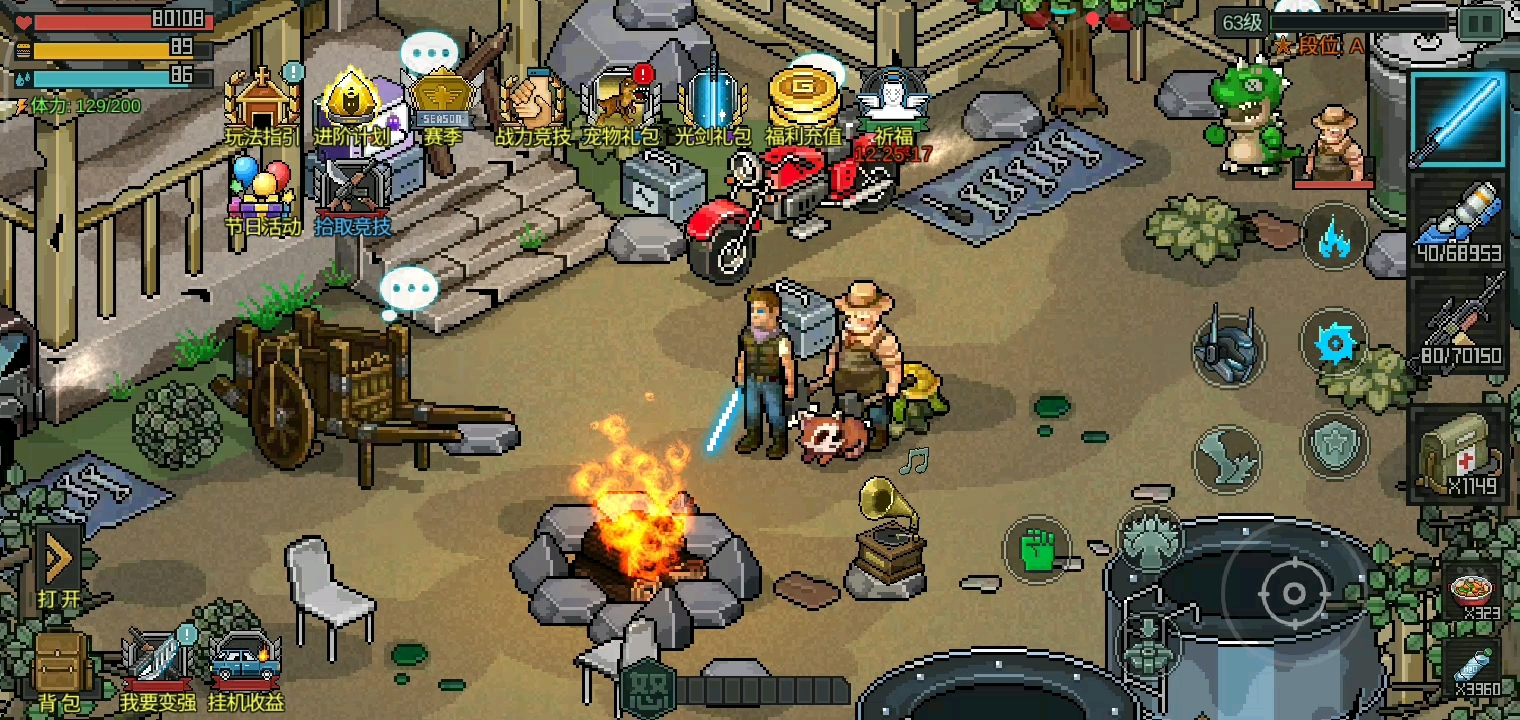This screenshot has width=1520, height=720.
Task: Open 宠物礼包 pet gift pack
Action: [621, 105]
